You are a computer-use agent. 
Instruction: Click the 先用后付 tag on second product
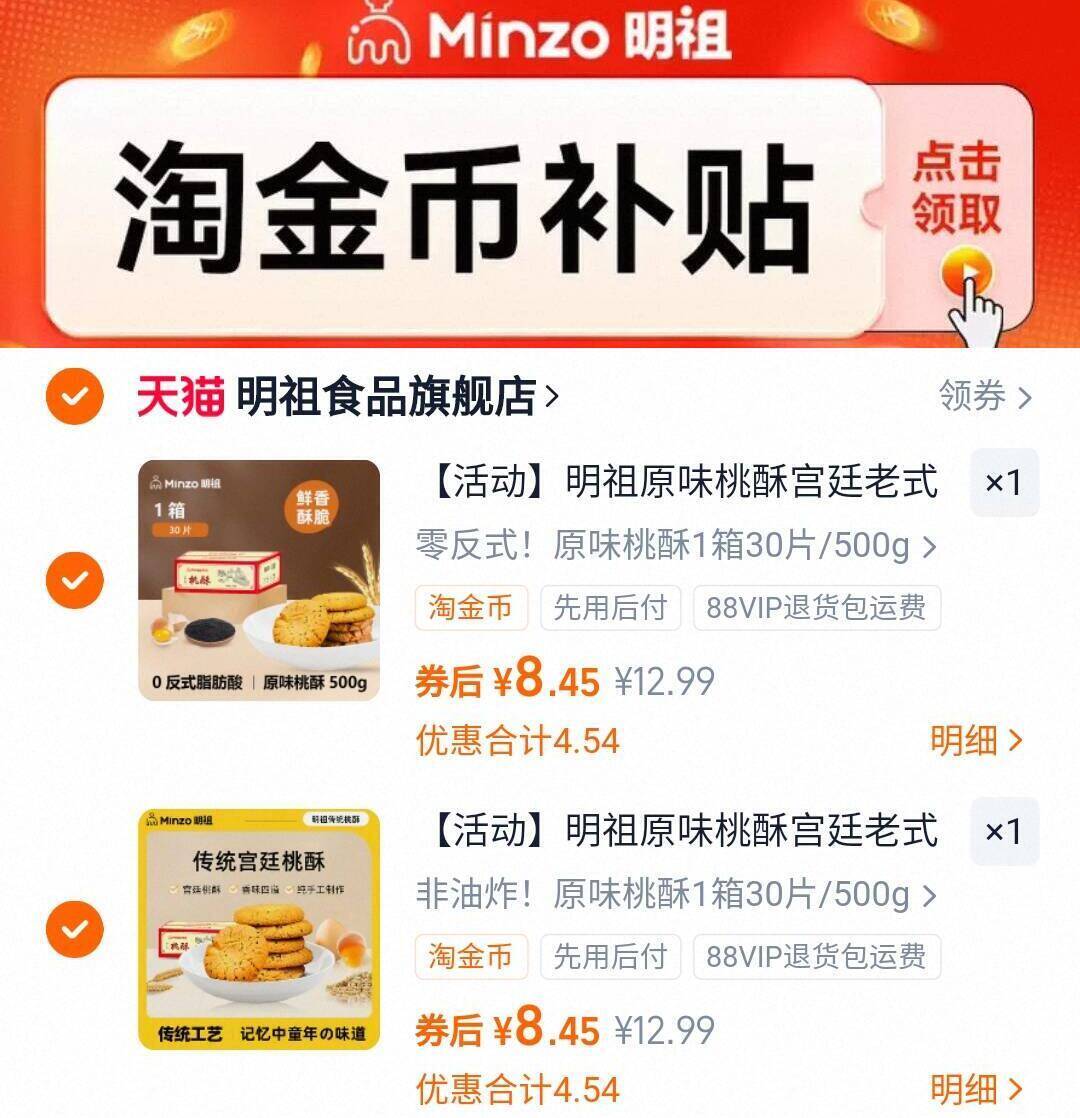point(610,956)
